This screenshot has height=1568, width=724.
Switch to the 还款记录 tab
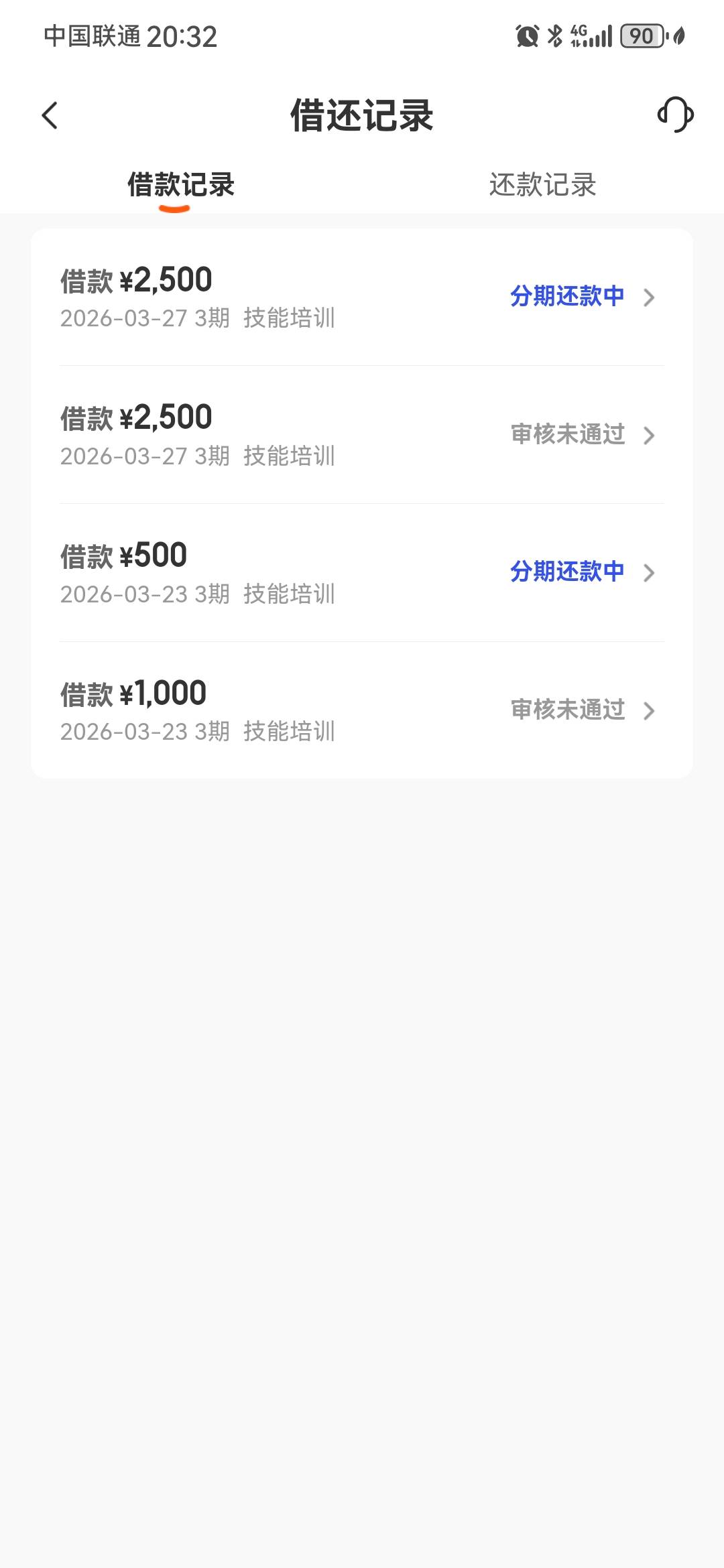click(542, 185)
